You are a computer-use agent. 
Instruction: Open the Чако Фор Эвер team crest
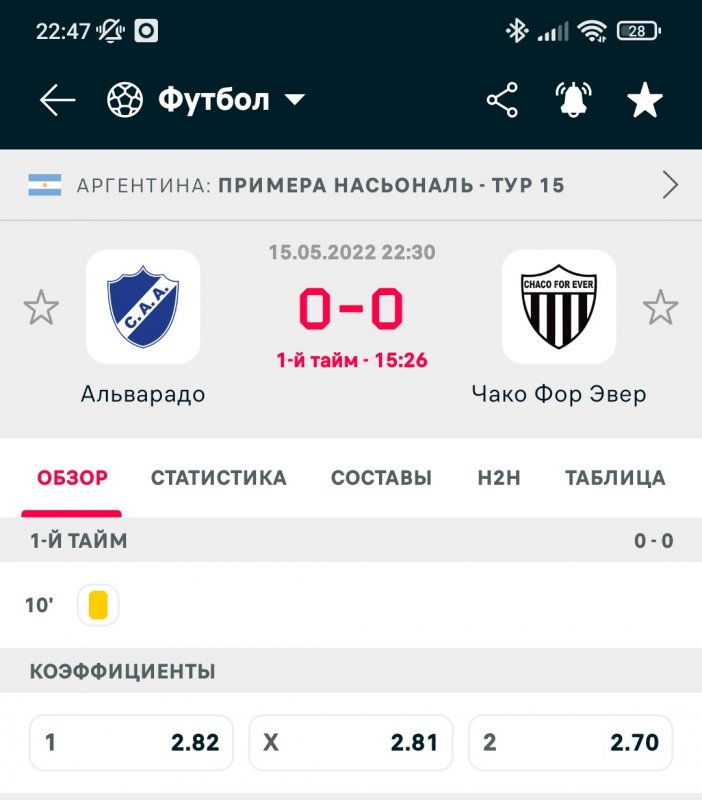coord(559,306)
